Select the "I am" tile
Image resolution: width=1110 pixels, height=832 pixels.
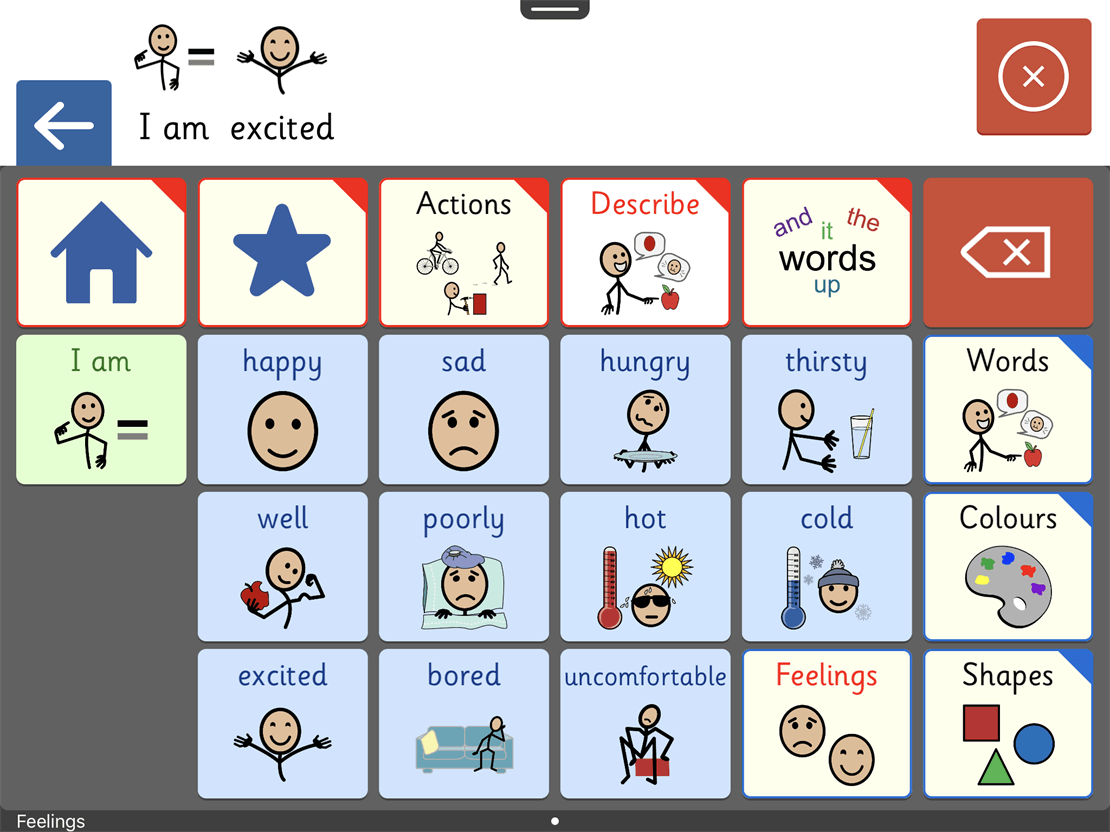pyautogui.click(x=101, y=409)
